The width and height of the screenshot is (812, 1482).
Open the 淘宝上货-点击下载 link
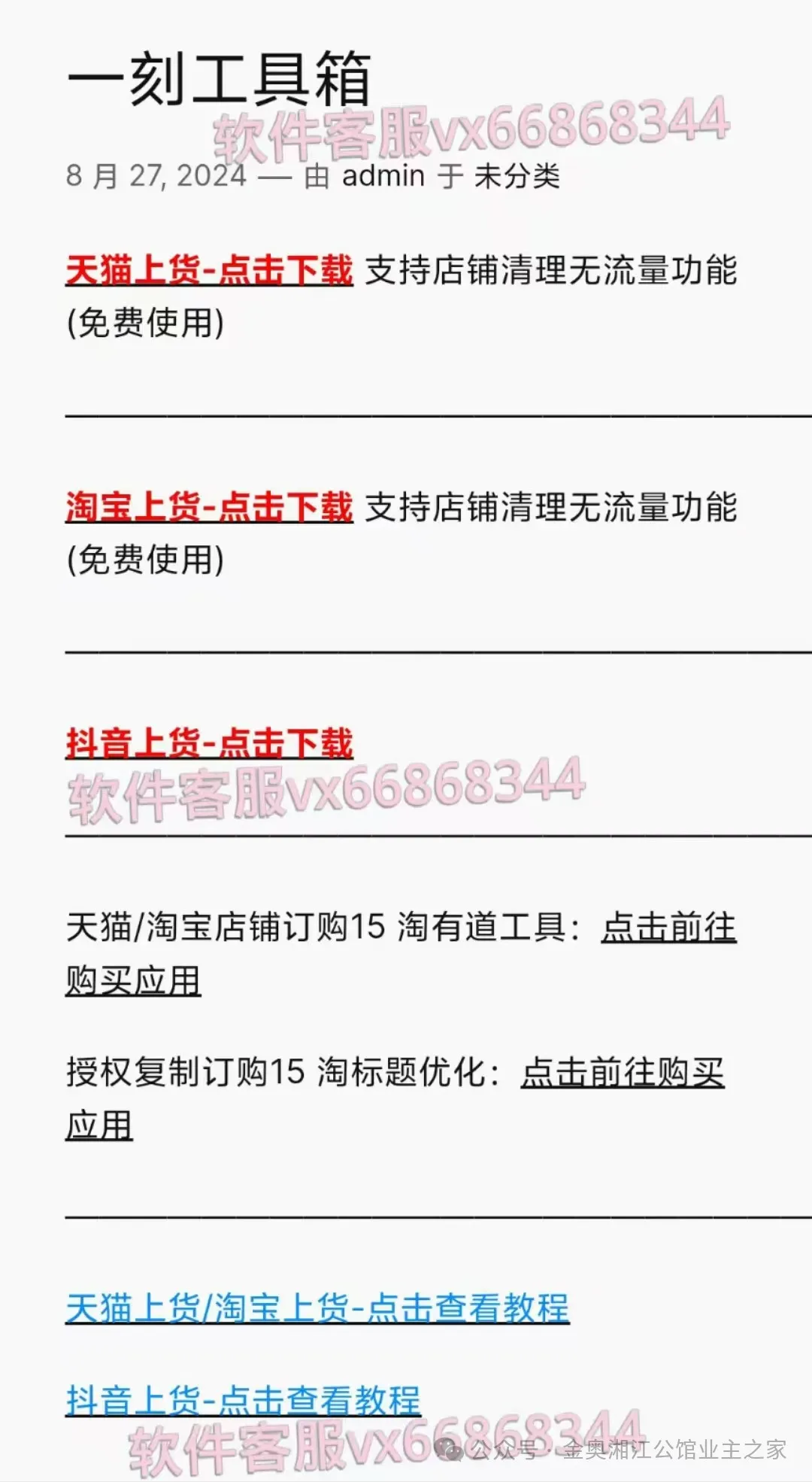[209, 507]
